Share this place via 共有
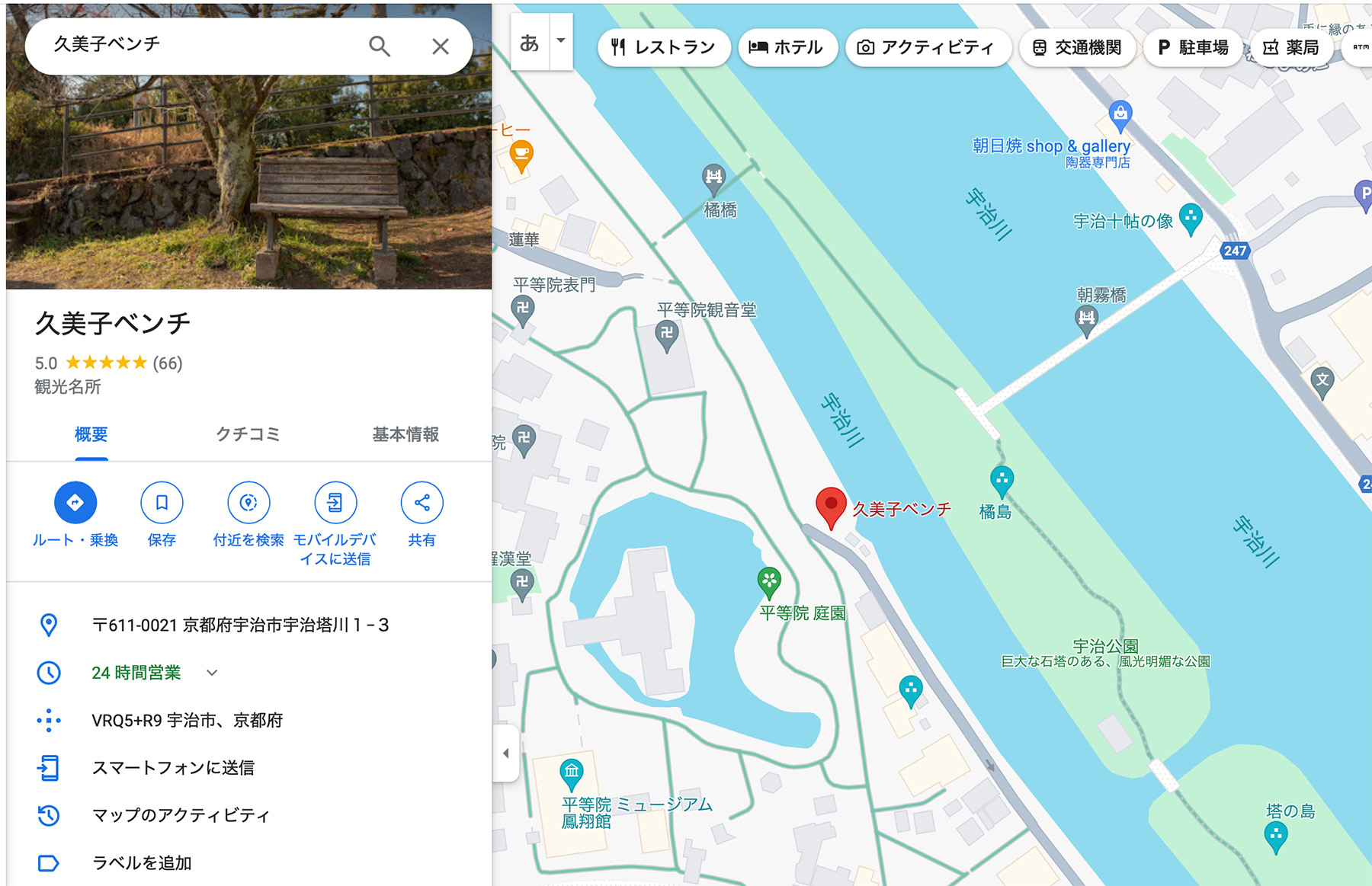 point(422,503)
